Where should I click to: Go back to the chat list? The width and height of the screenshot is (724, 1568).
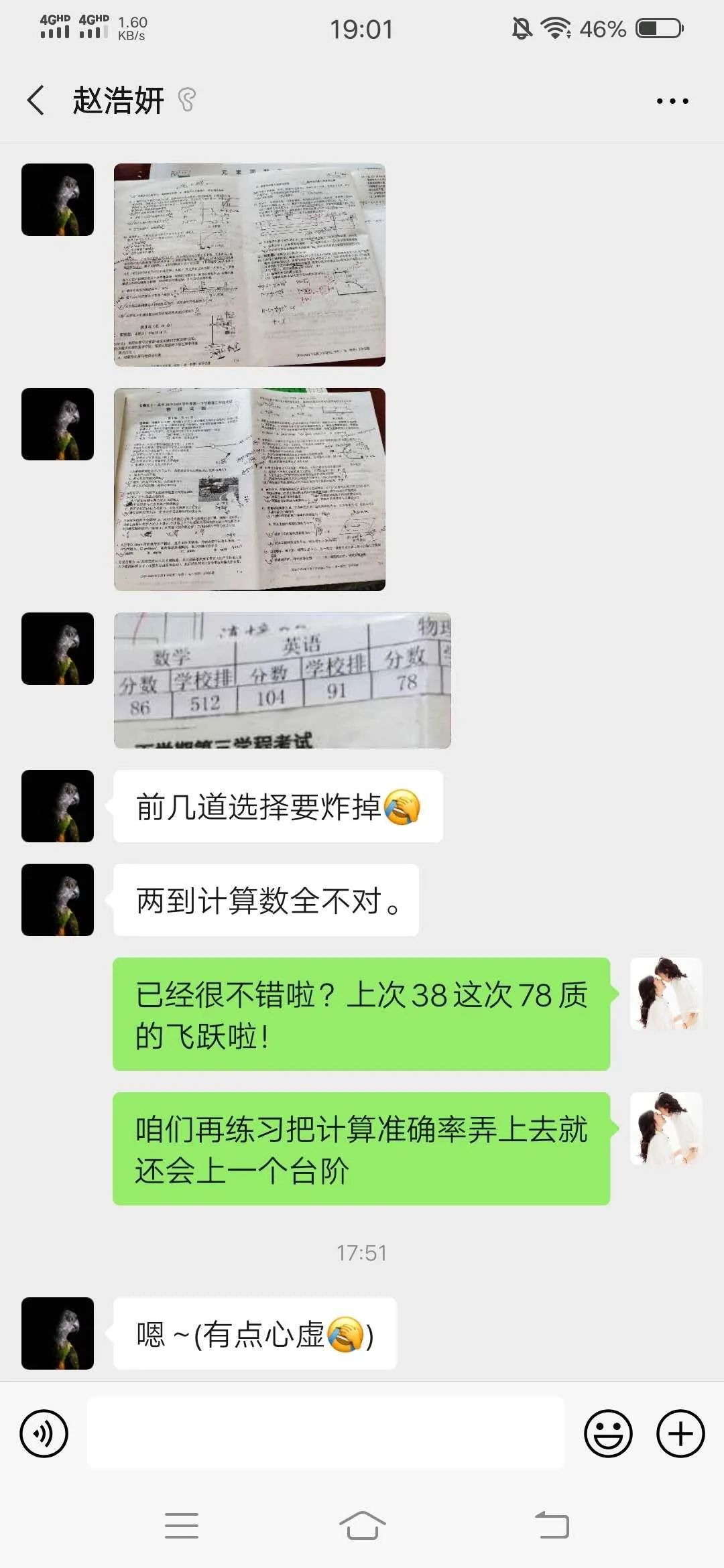[36, 101]
